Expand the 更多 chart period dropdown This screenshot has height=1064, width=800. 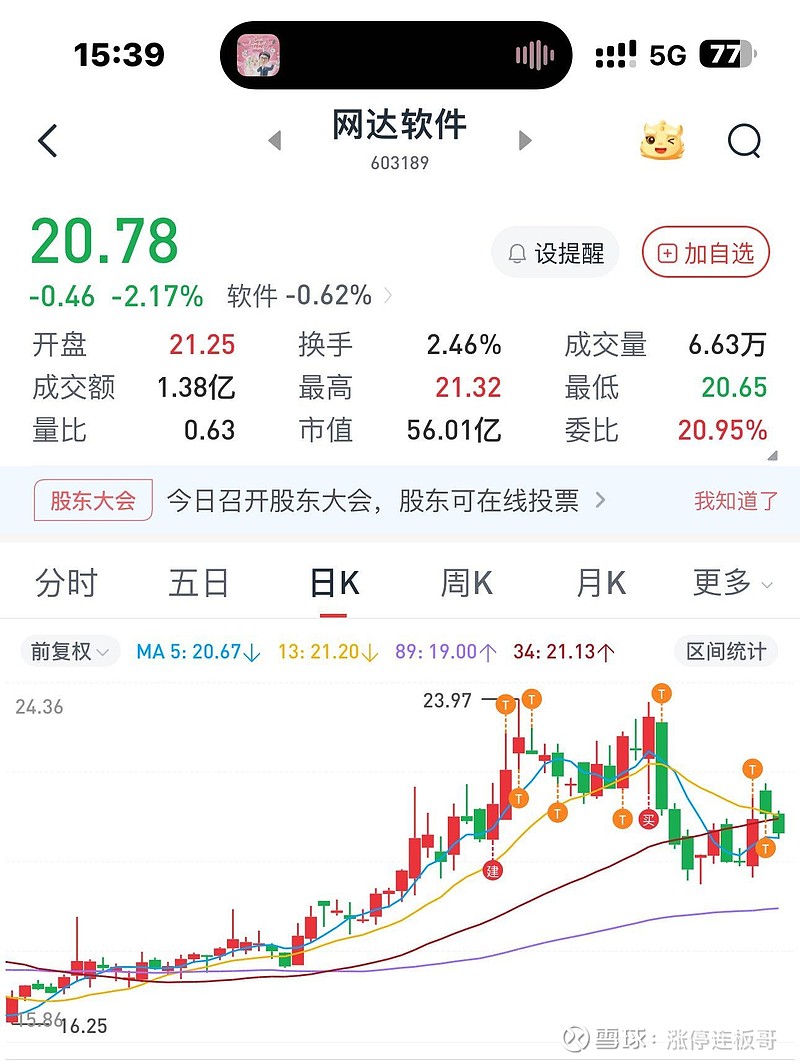(733, 582)
